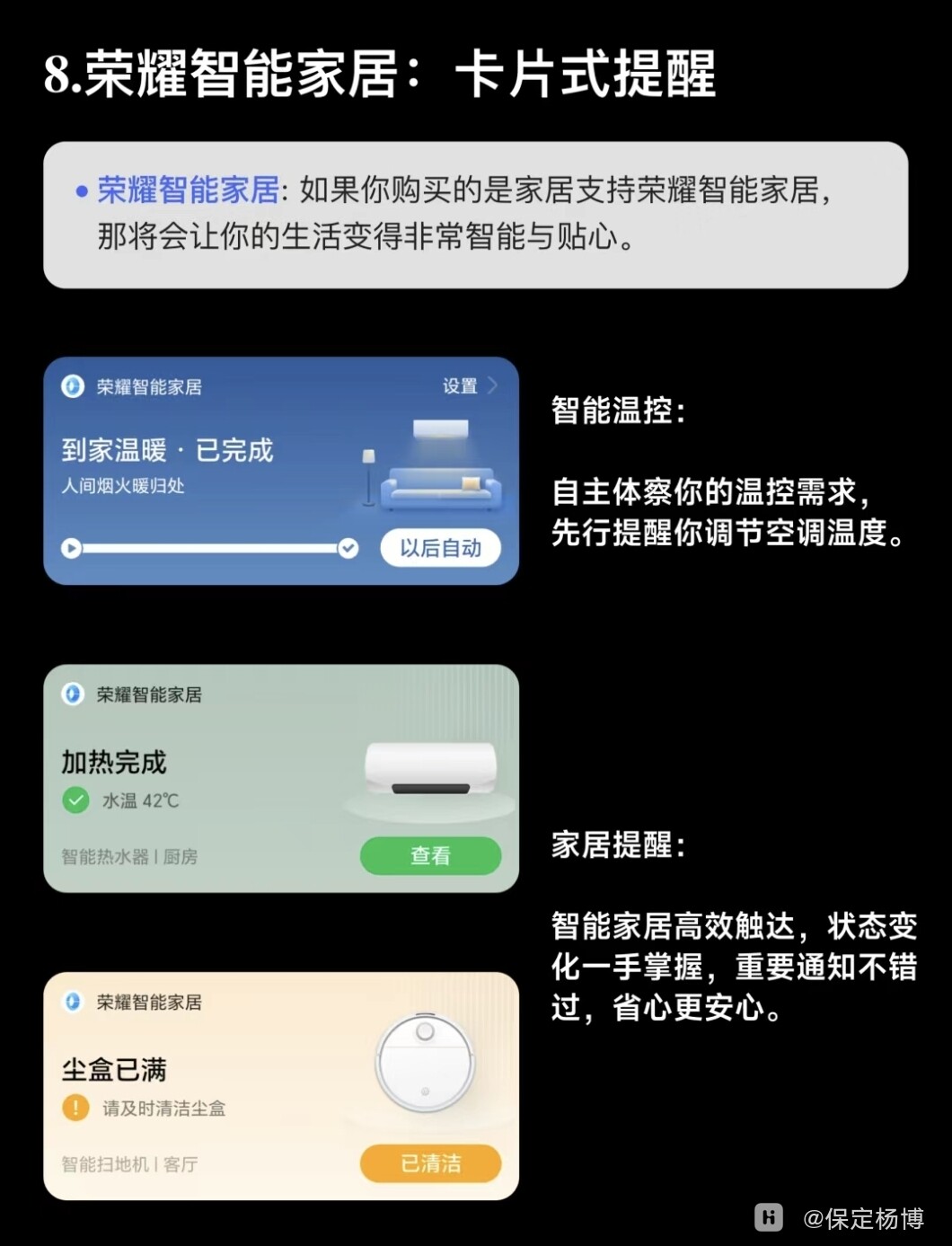The width and height of the screenshot is (952, 1246).
Task: Click the sofa illustration on the blue card
Action: tap(440, 489)
